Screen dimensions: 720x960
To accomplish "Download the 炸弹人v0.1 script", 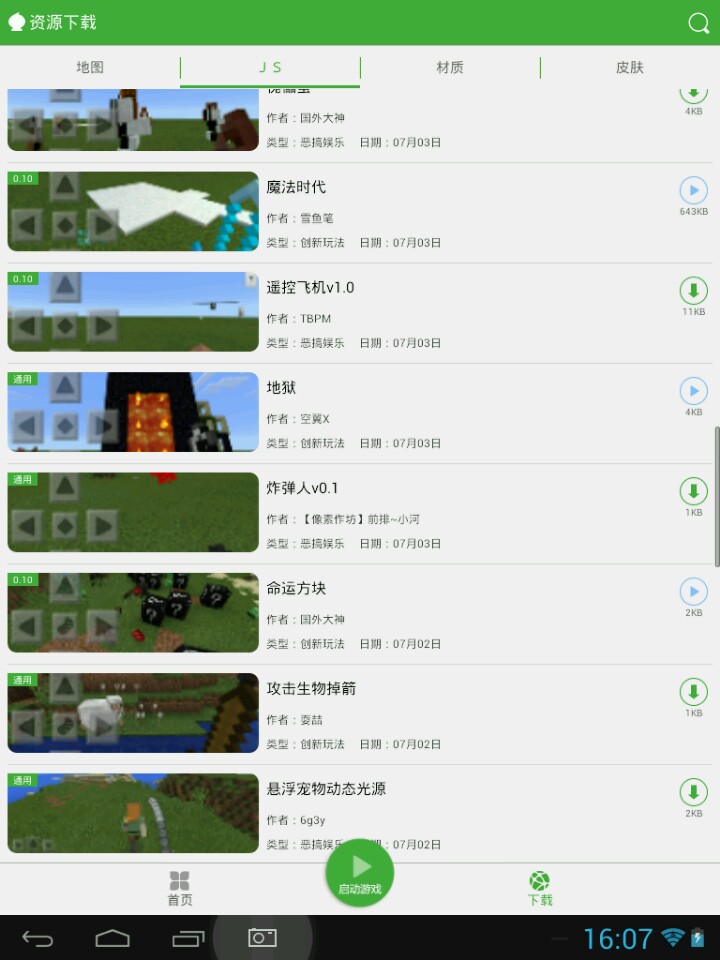I will click(693, 491).
